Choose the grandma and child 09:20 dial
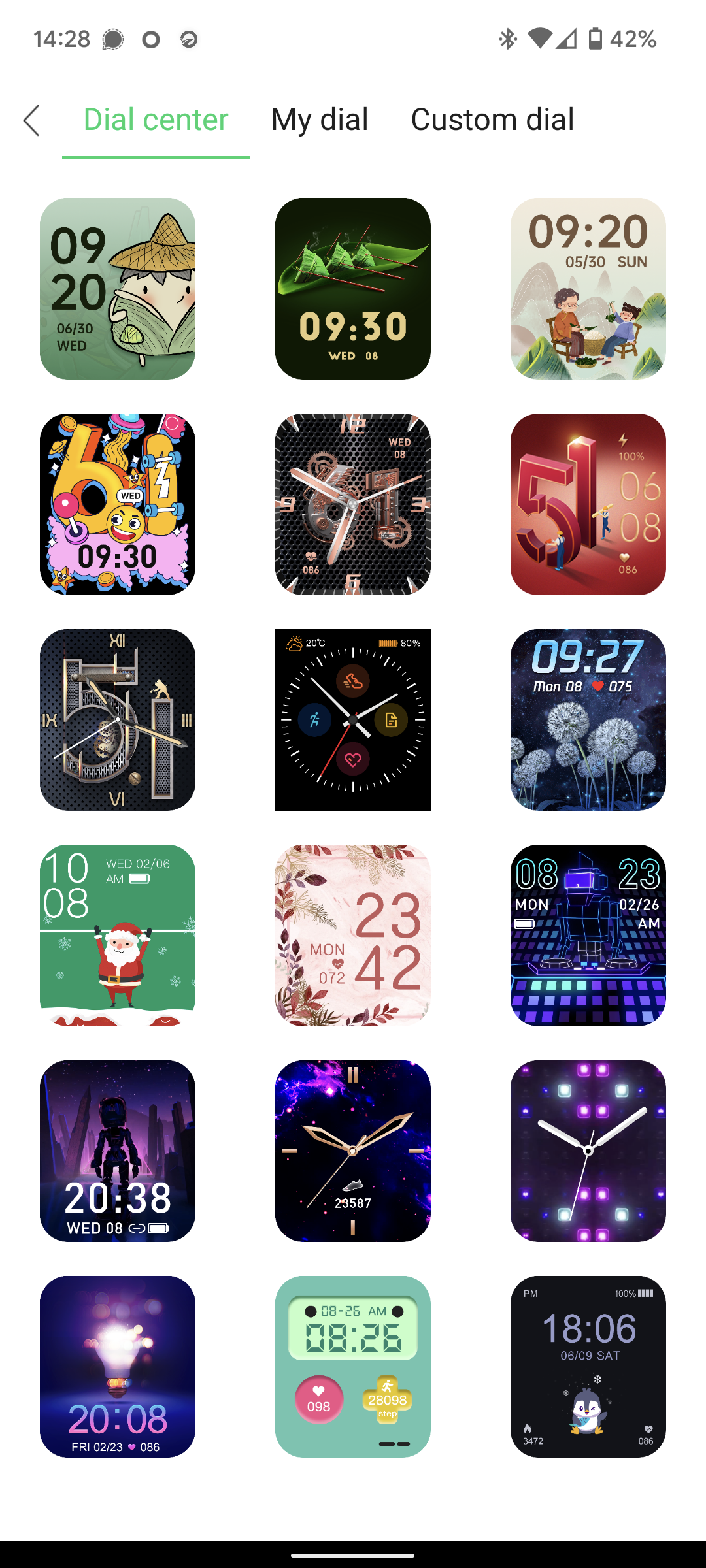706x1568 pixels. tap(588, 289)
